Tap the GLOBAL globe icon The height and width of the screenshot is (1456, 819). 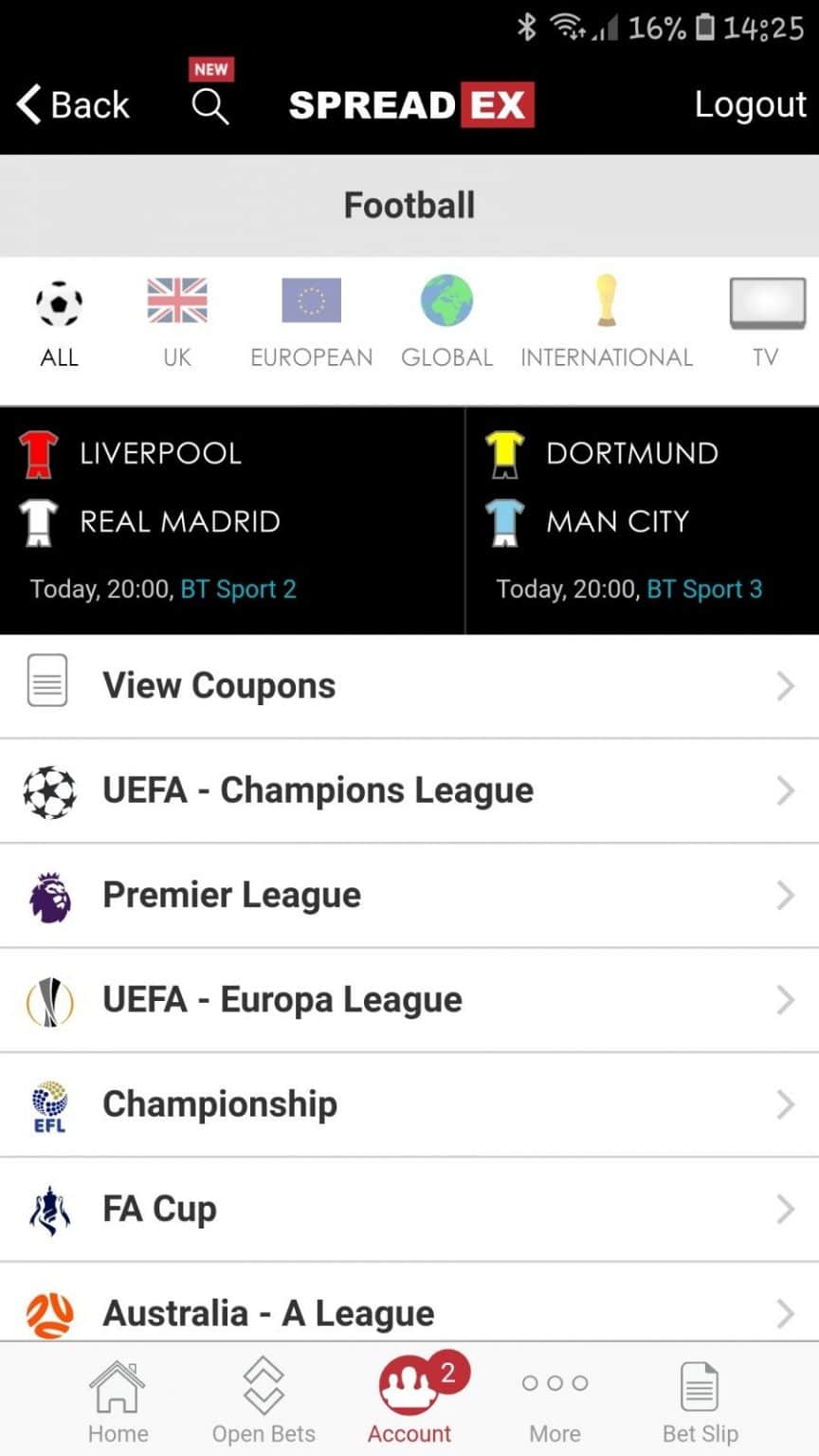(446, 299)
